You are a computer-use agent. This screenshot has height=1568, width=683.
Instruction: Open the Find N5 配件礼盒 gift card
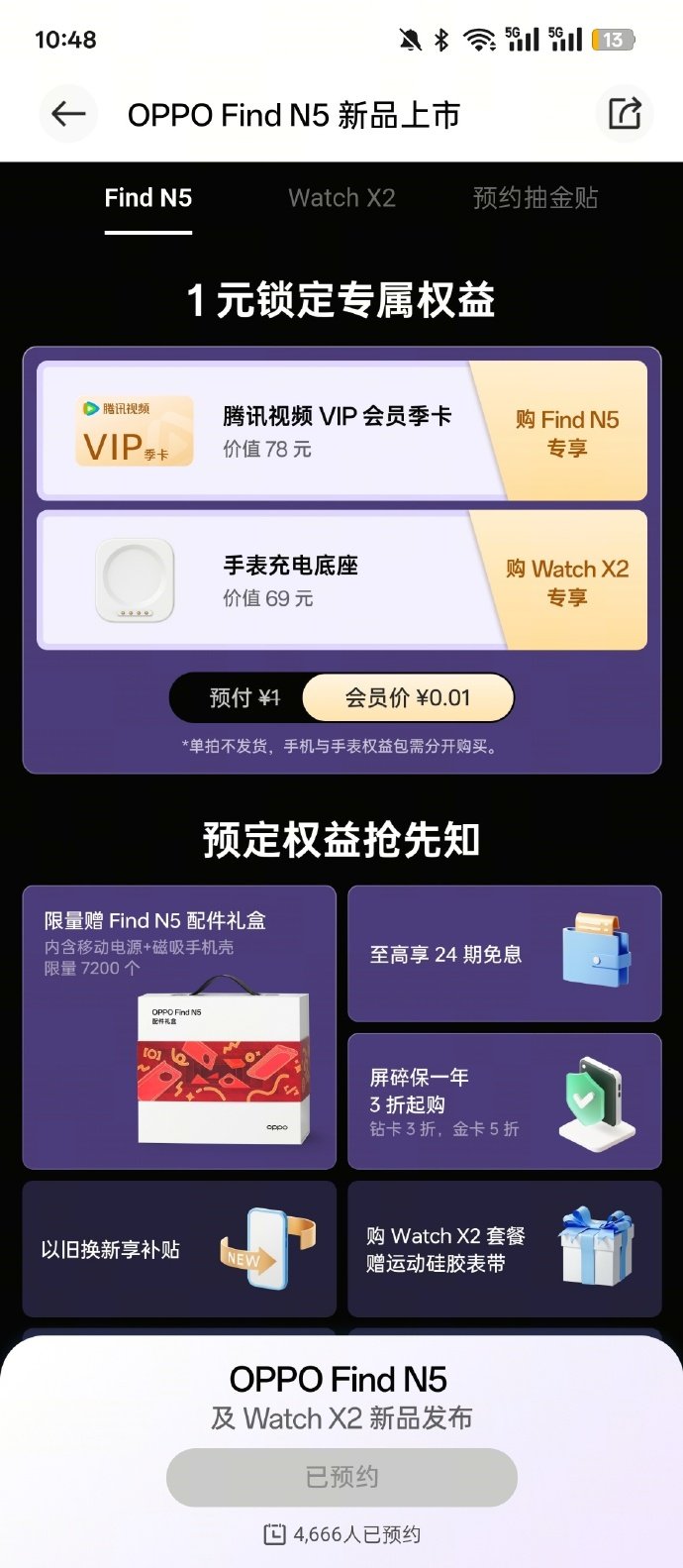tap(179, 1027)
